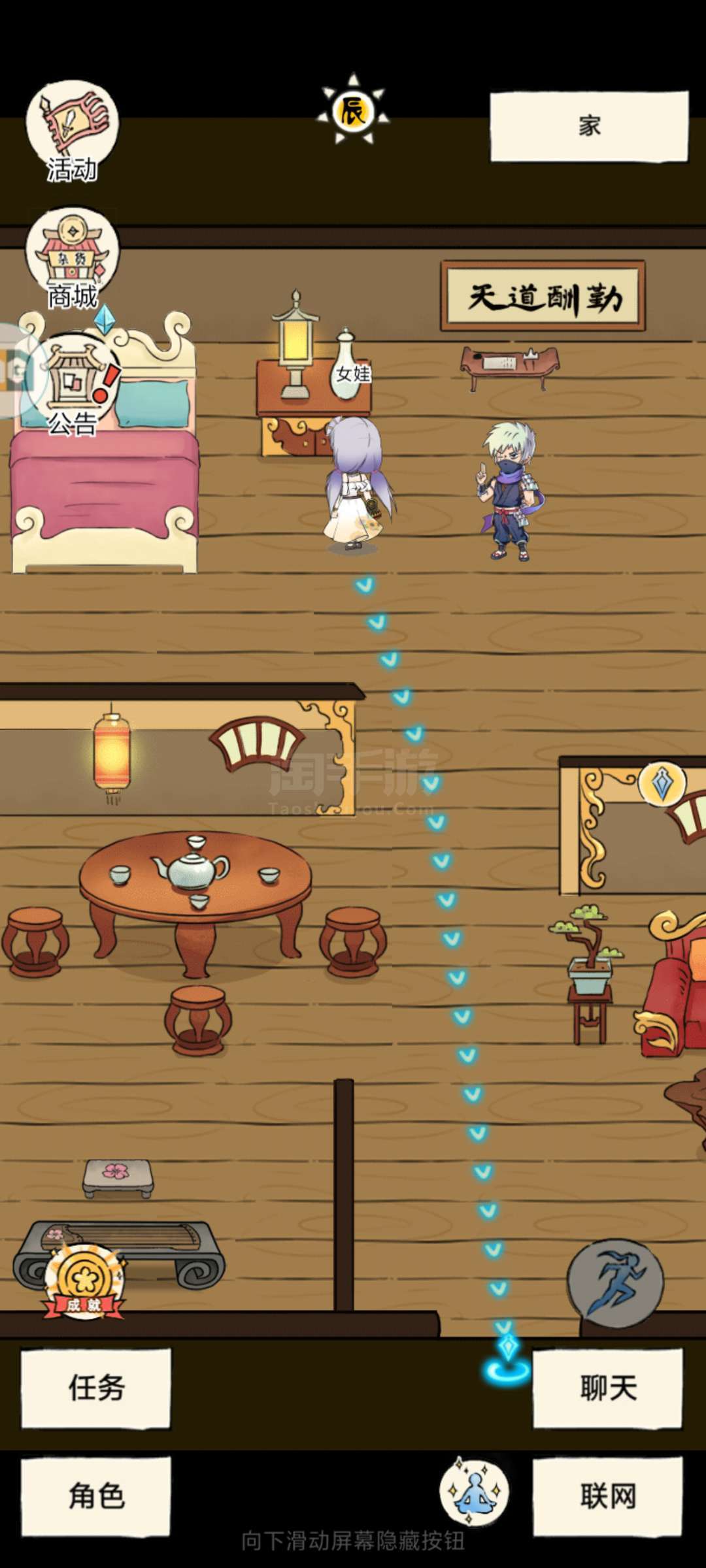
Task: Talk to the masked ninja character
Action: coord(511,491)
